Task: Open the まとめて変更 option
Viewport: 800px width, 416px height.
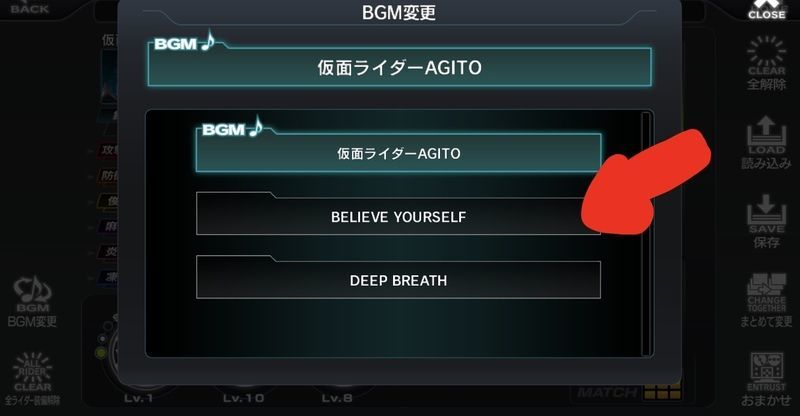Action: [x=766, y=300]
